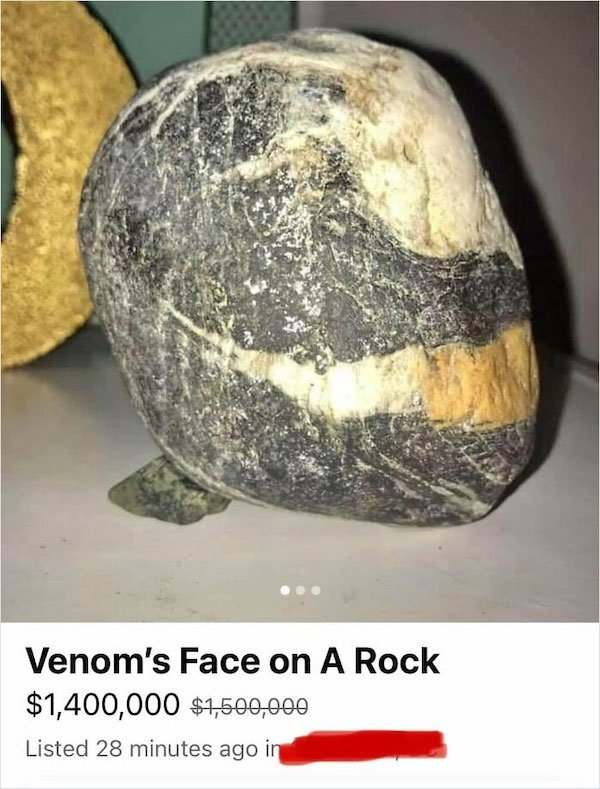Open the Venom rock listing photo
The height and width of the screenshot is (789, 600).
coord(300,290)
